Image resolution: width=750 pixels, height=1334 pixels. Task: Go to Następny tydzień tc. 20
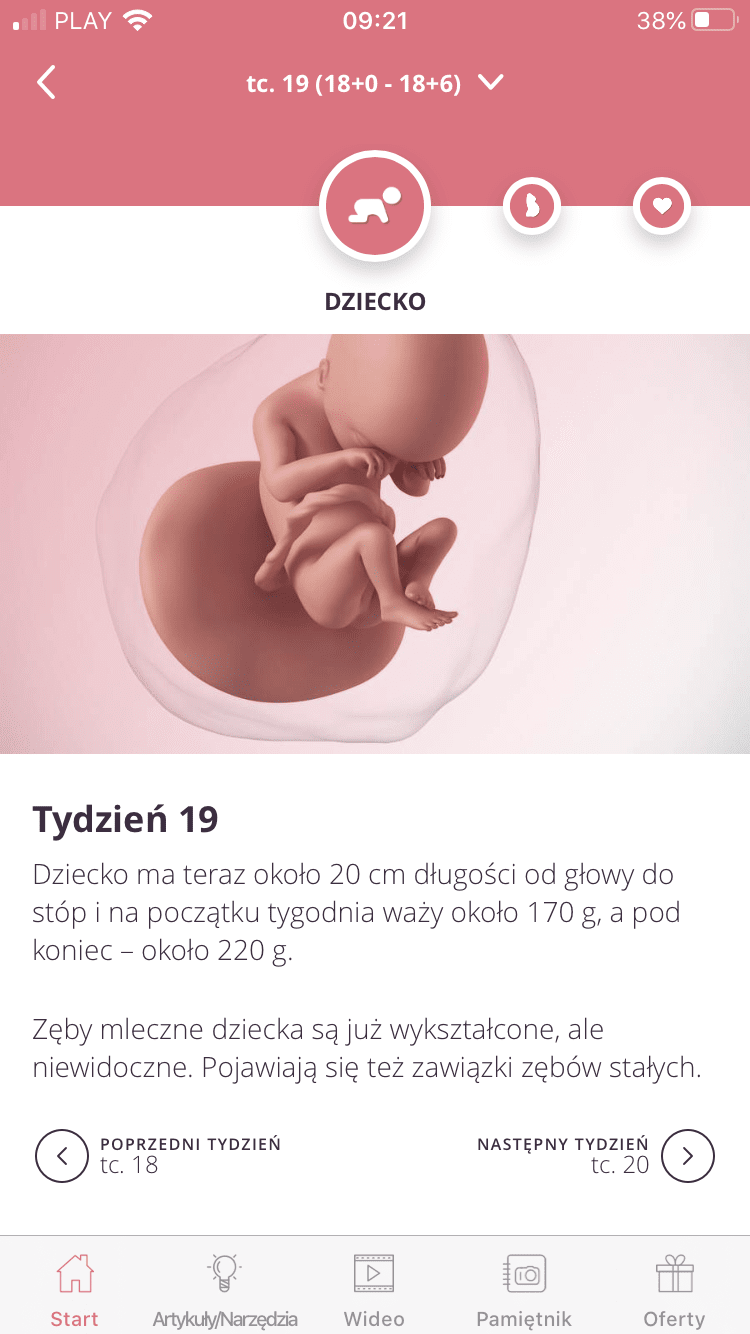click(x=688, y=1156)
